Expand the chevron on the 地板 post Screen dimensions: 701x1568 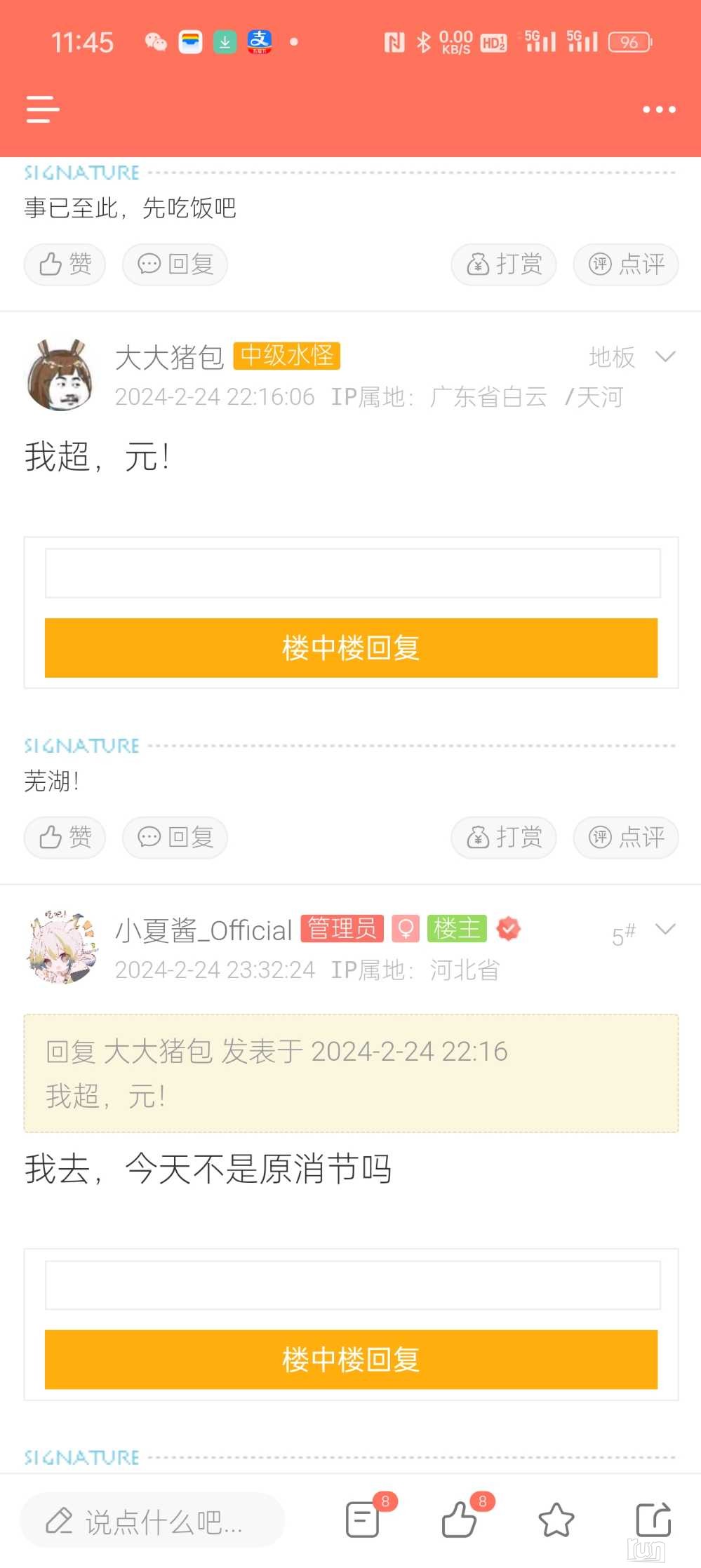[665, 356]
